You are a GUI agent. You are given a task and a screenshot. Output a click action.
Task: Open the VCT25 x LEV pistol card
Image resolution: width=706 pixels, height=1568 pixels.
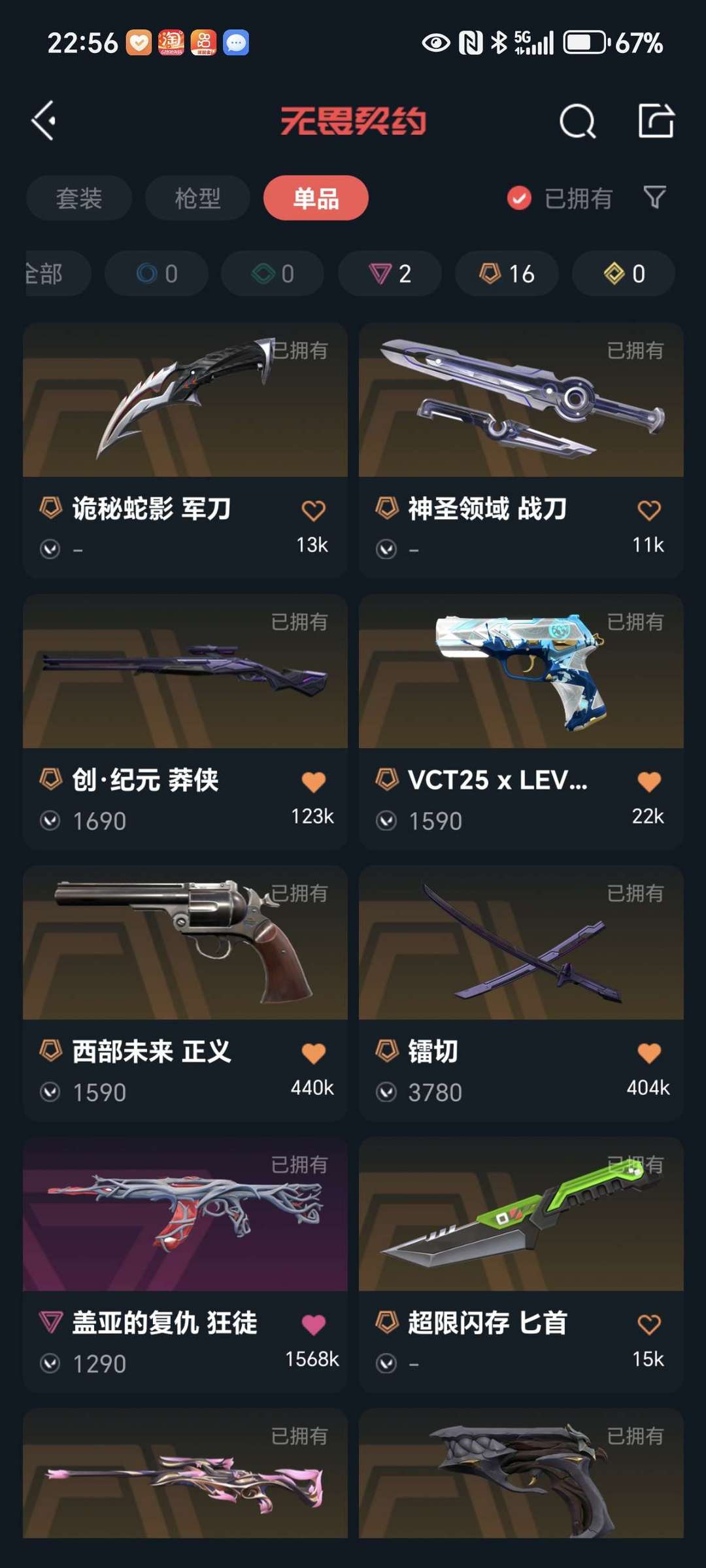[521, 721]
